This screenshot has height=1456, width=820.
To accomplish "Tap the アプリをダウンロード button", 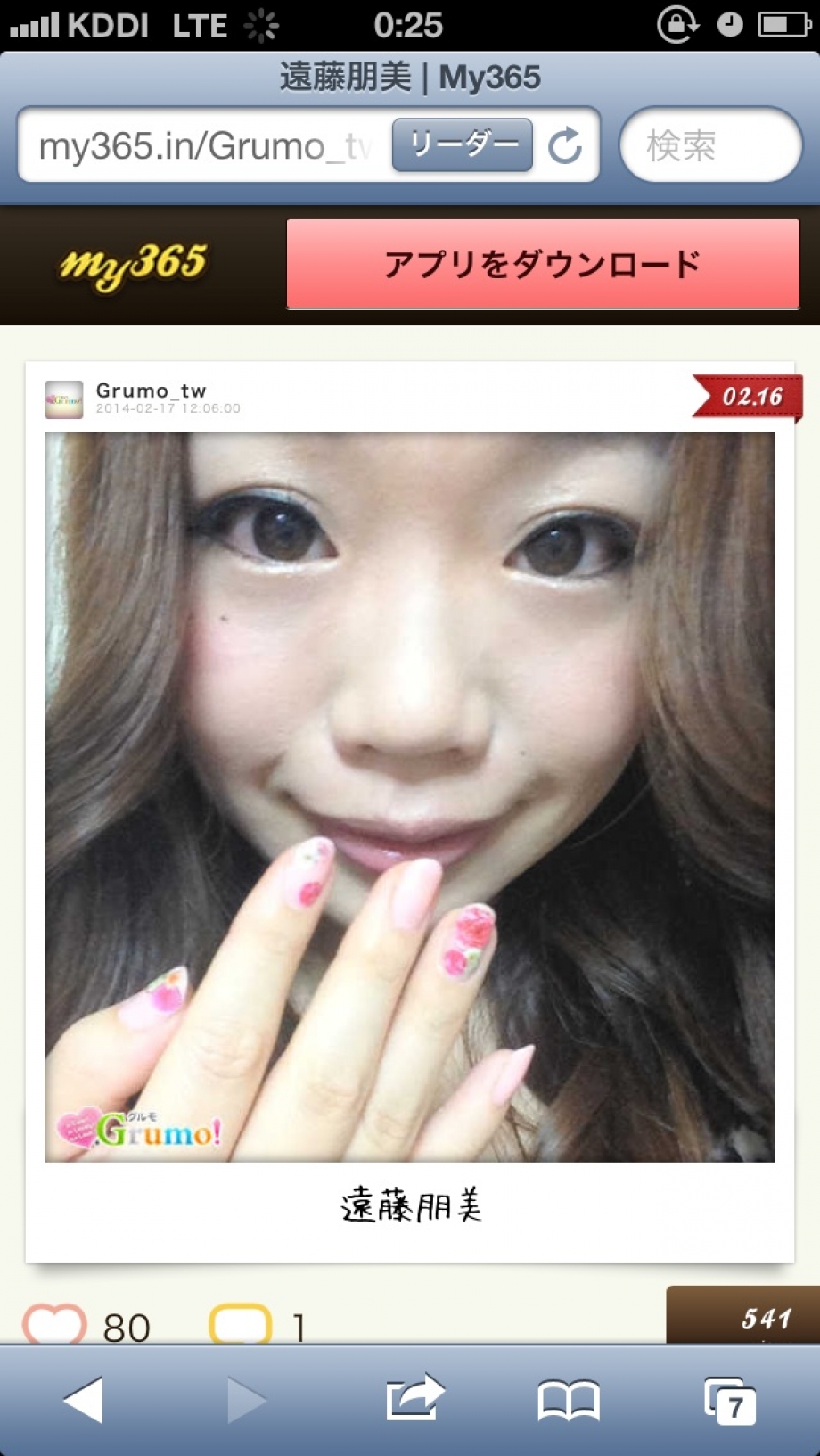I will (x=543, y=264).
